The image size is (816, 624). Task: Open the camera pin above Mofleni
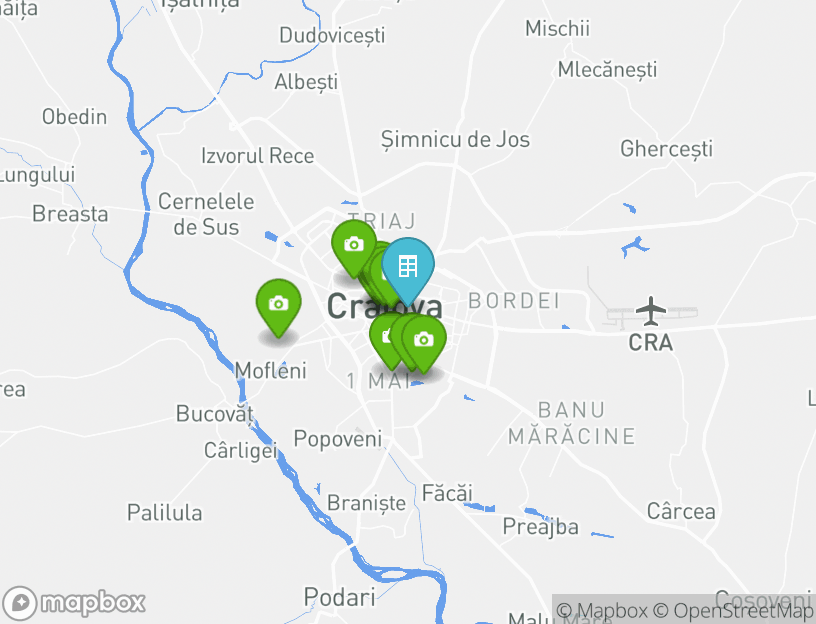pos(278,304)
